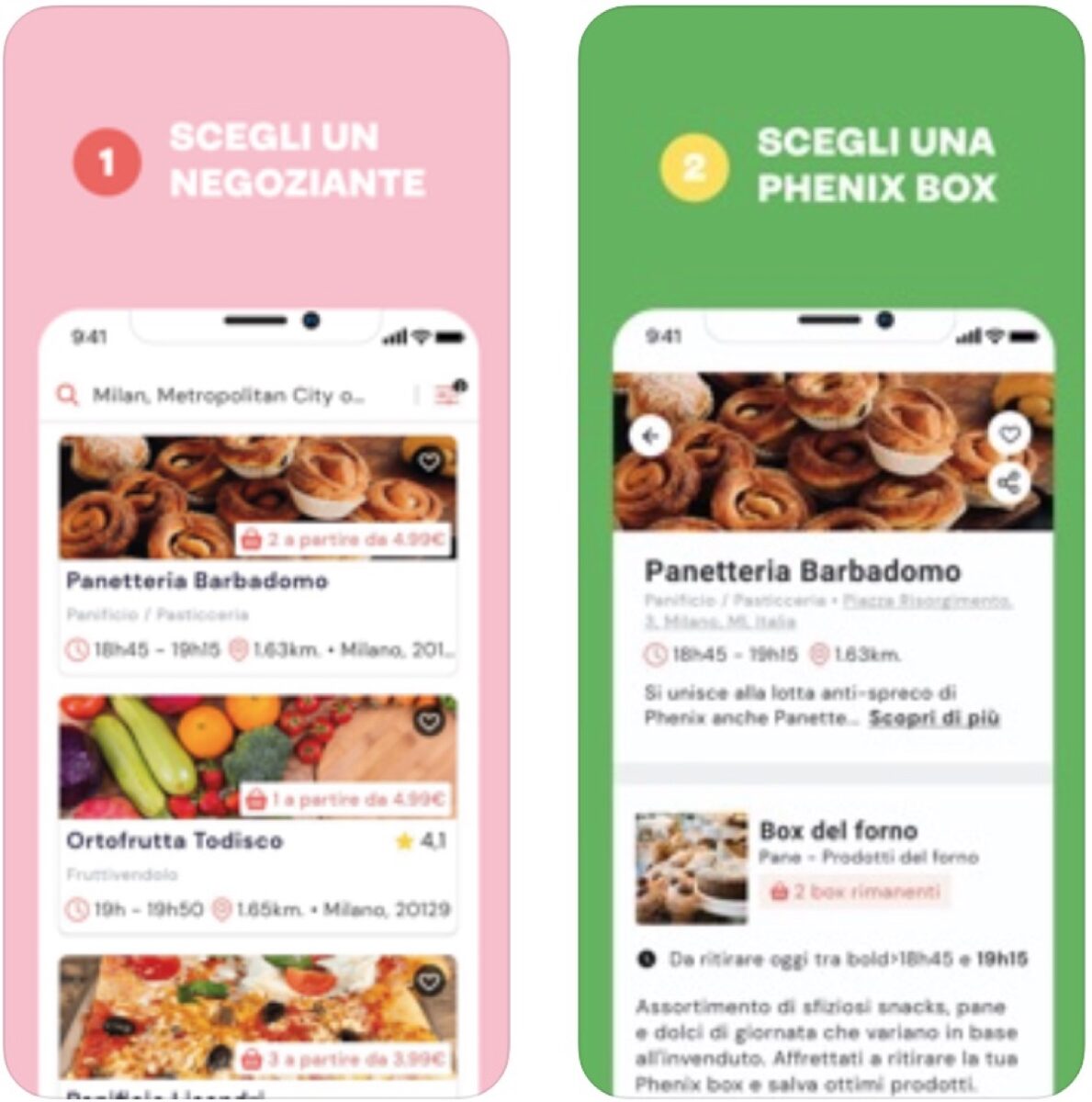Toggle the heart icon on the detail page
Viewport: 1092px width, 1102px height.
[1011, 433]
